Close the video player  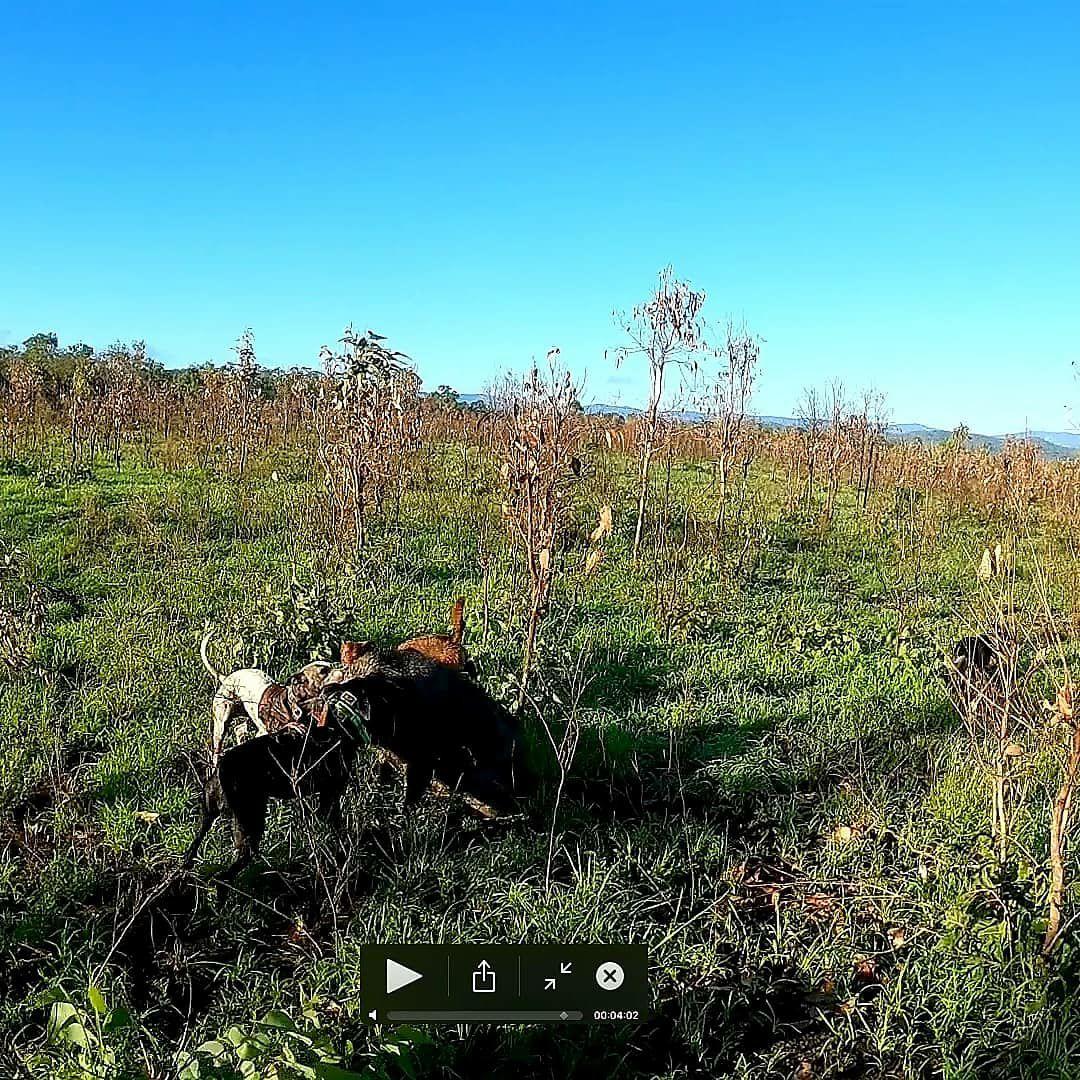click(610, 976)
